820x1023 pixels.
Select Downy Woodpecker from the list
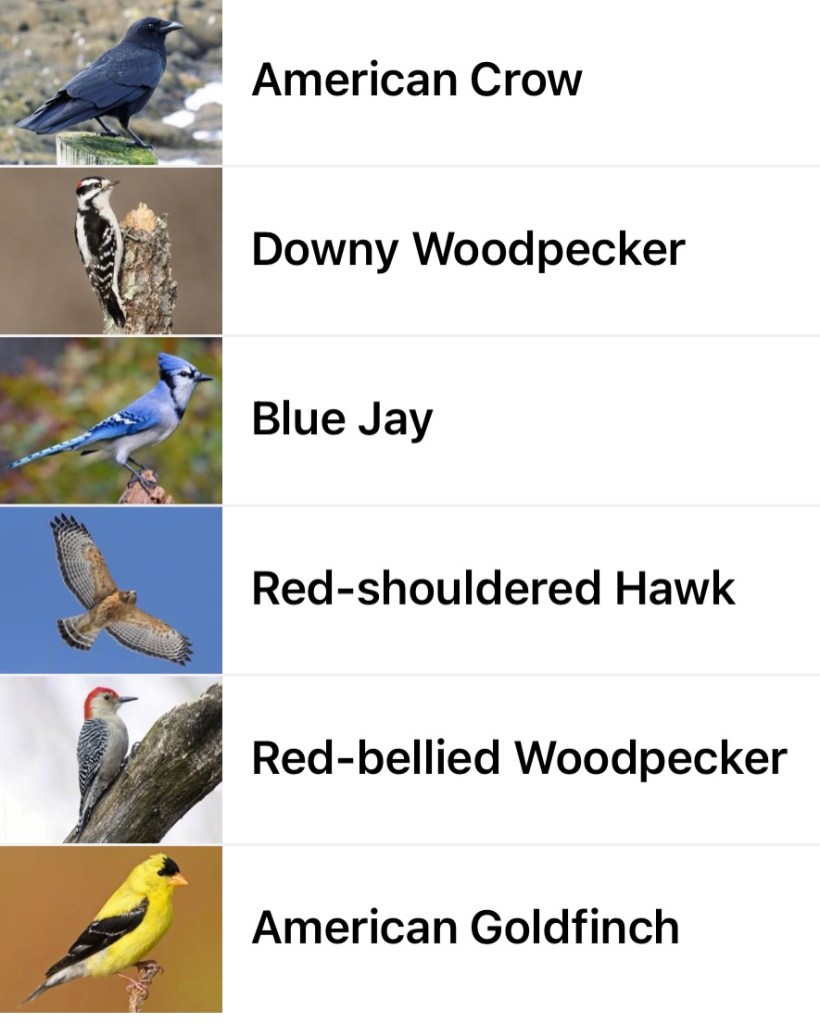coord(468,249)
